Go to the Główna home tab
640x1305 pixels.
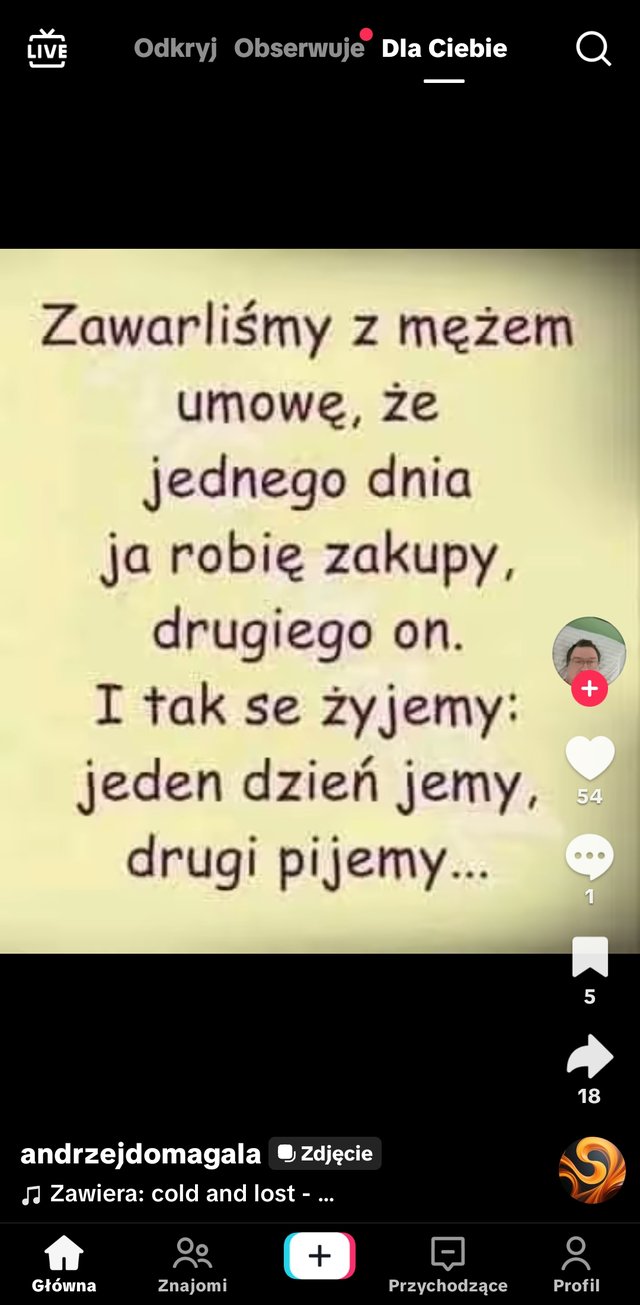(64, 1264)
